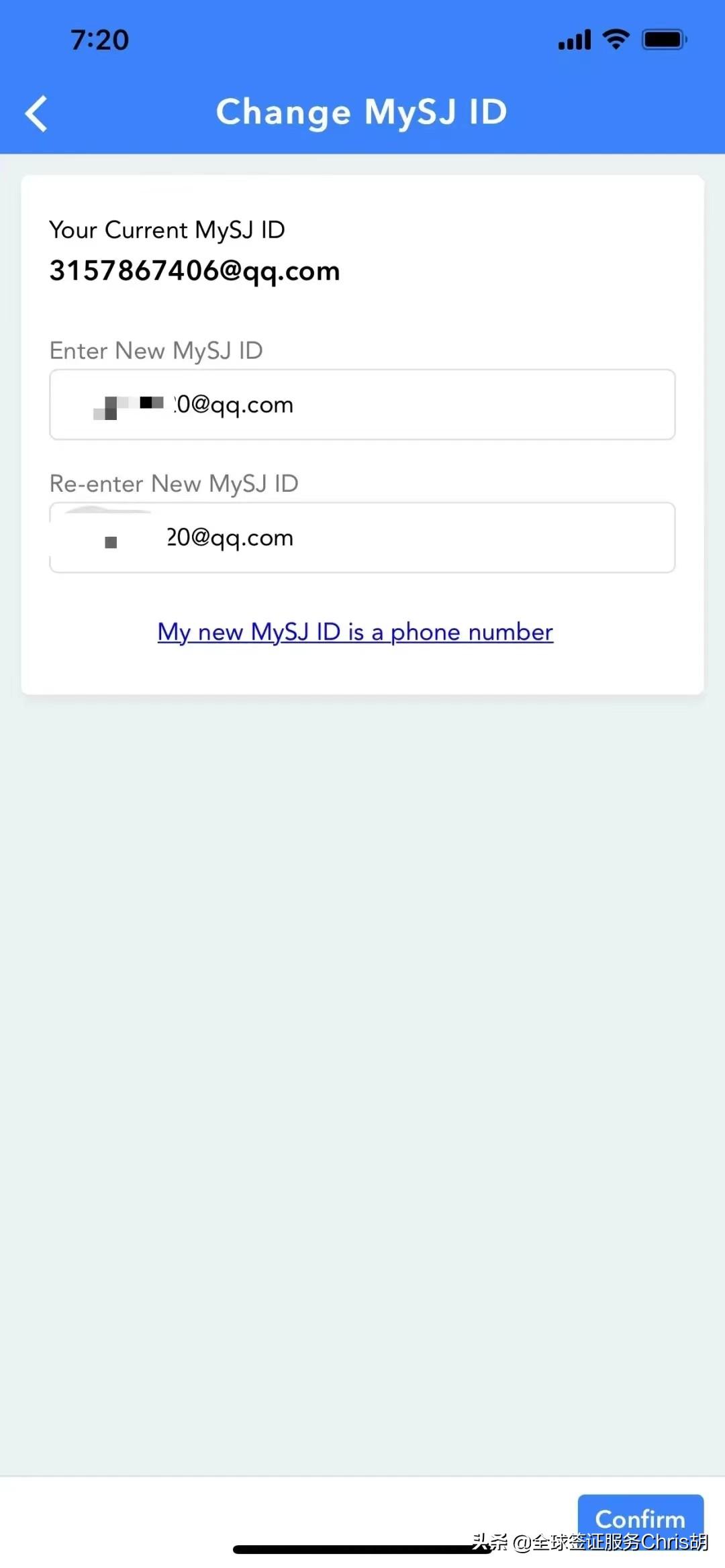Confirm the MySJ ID change
Screen dimensions: 725x1568
[x=640, y=1518]
